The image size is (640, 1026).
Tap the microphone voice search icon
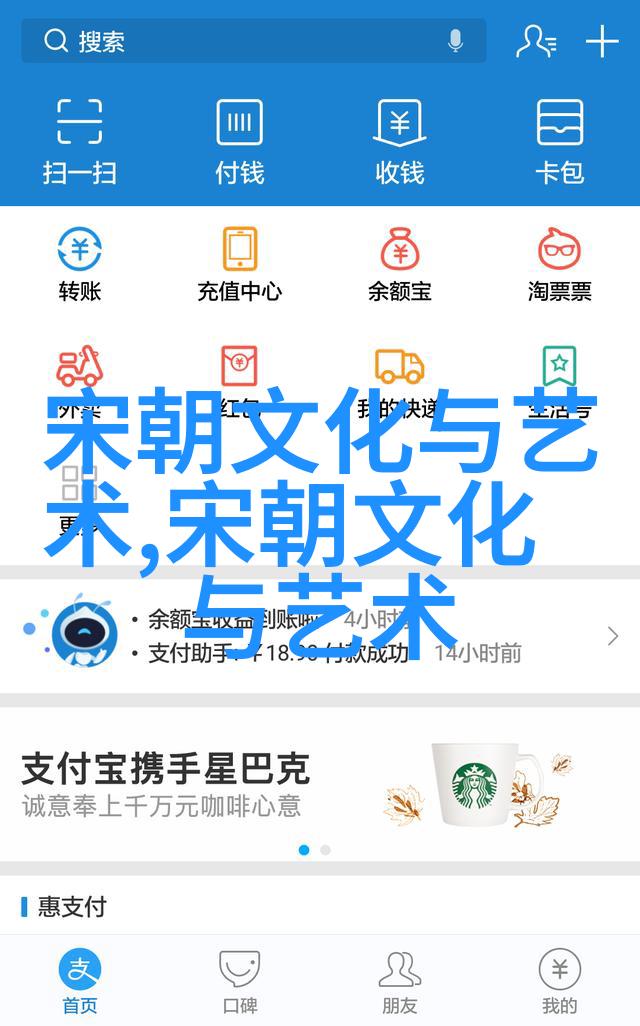[456, 42]
